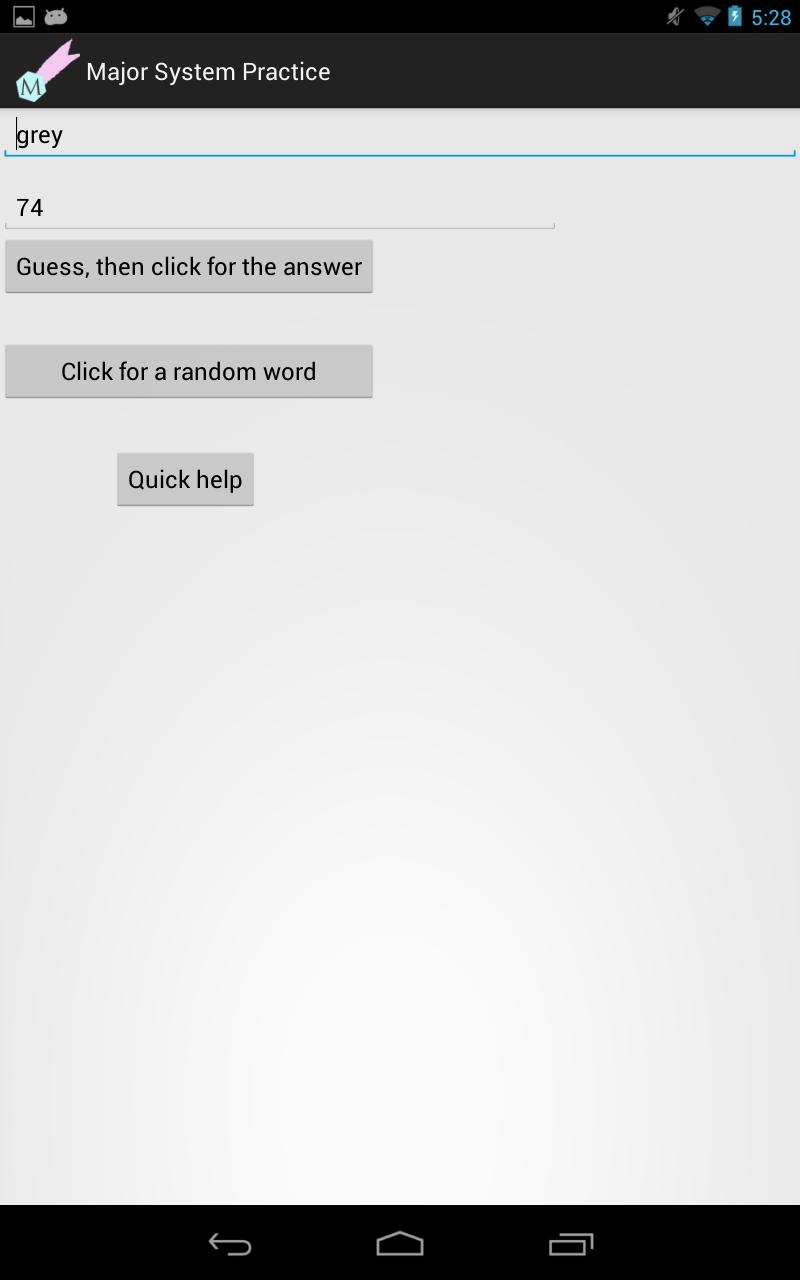Open Quick help
The image size is (800, 1280).
point(185,480)
